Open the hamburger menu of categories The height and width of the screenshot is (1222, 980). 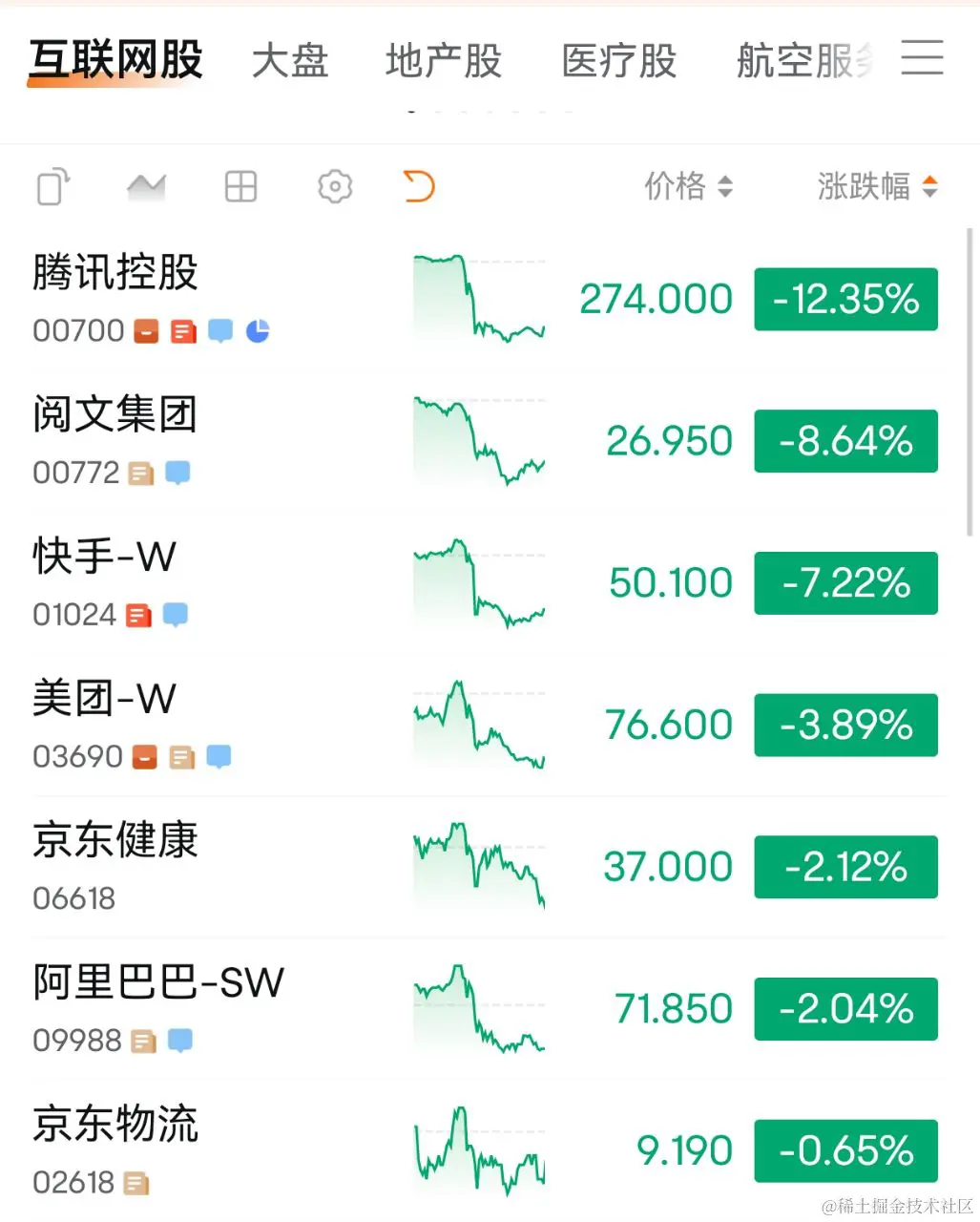(x=922, y=58)
